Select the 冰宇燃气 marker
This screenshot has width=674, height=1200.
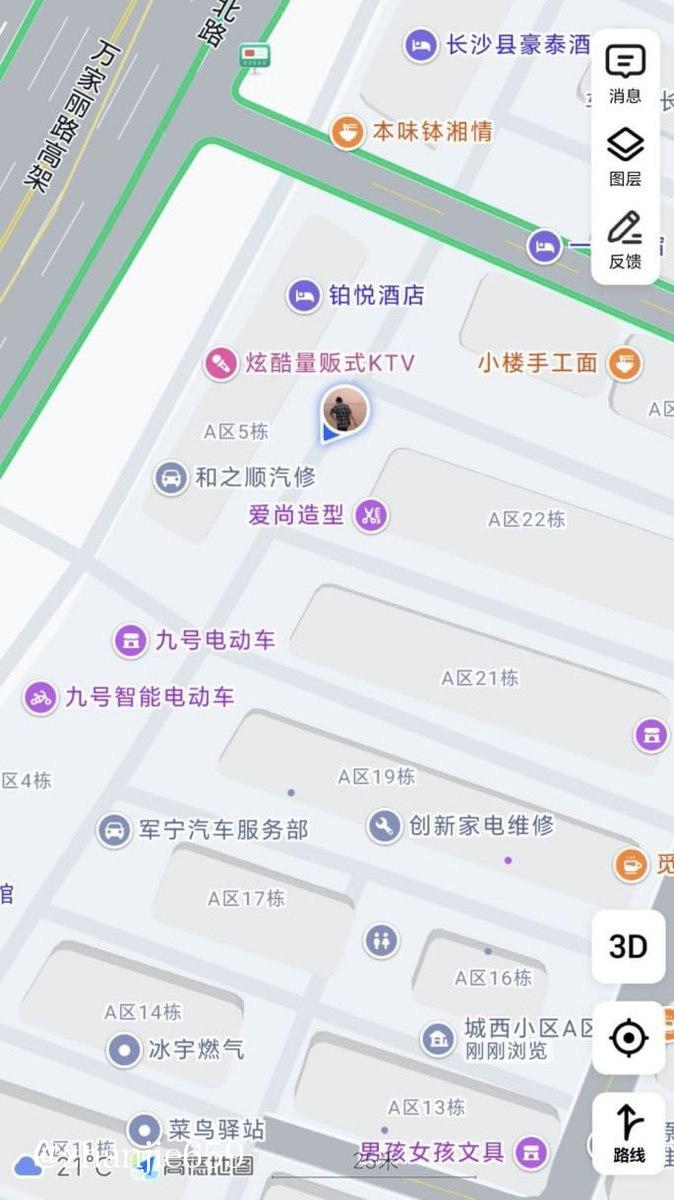(x=125, y=1050)
